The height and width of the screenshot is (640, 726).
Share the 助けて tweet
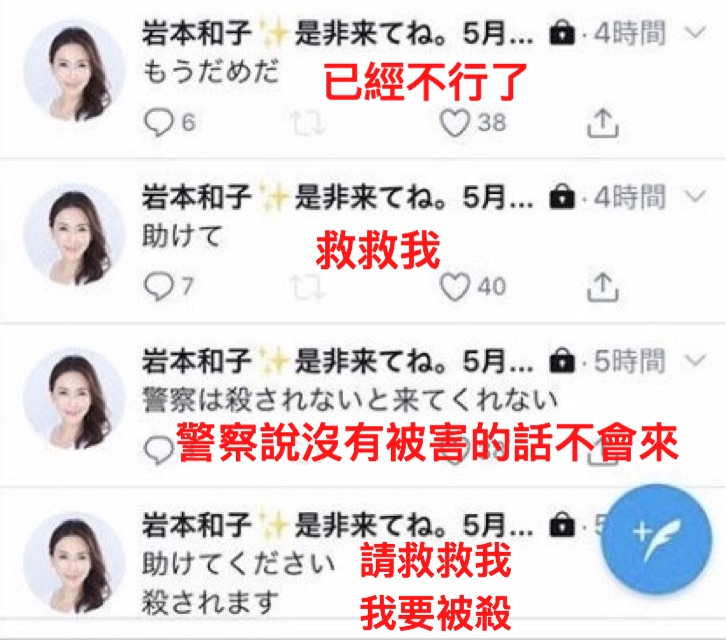(601, 288)
